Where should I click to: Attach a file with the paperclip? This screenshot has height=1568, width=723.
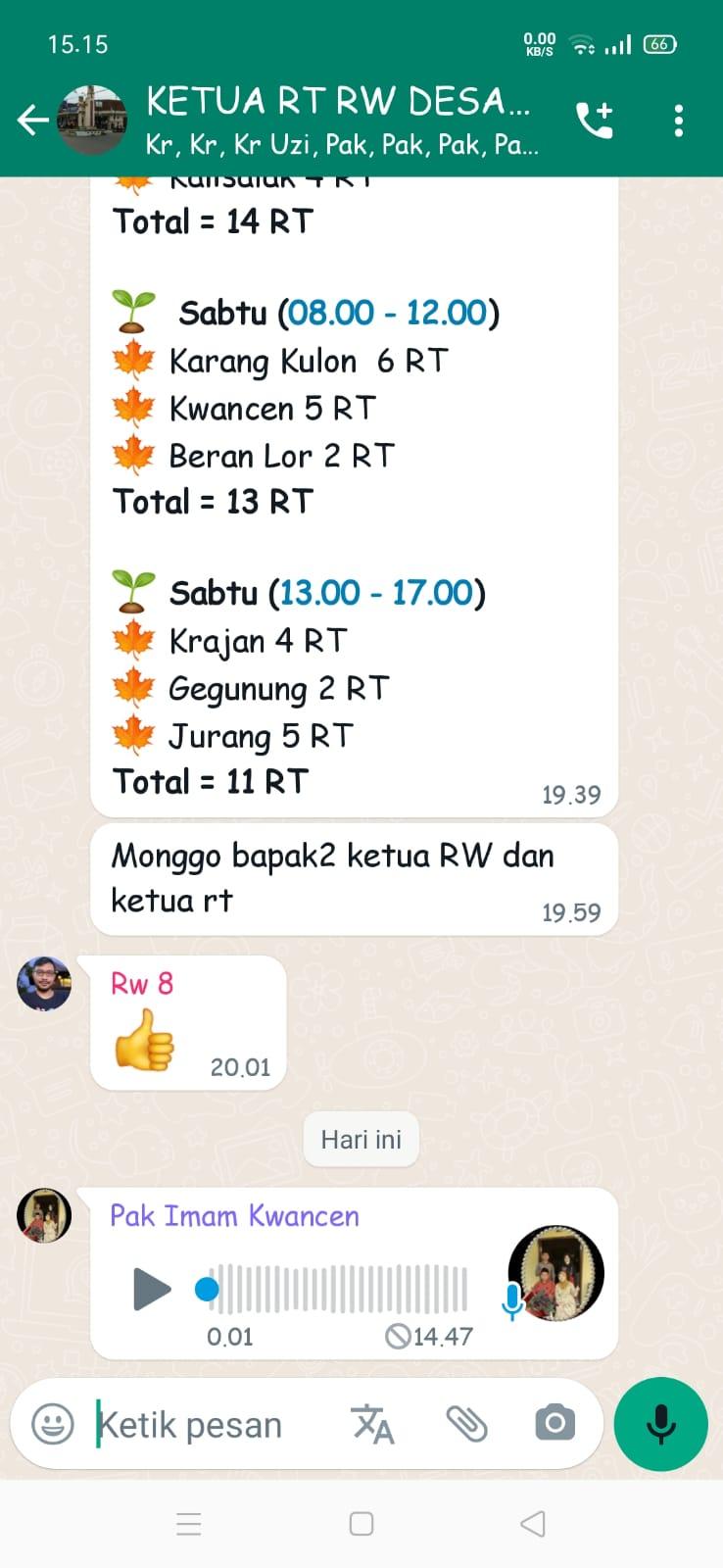(466, 1424)
